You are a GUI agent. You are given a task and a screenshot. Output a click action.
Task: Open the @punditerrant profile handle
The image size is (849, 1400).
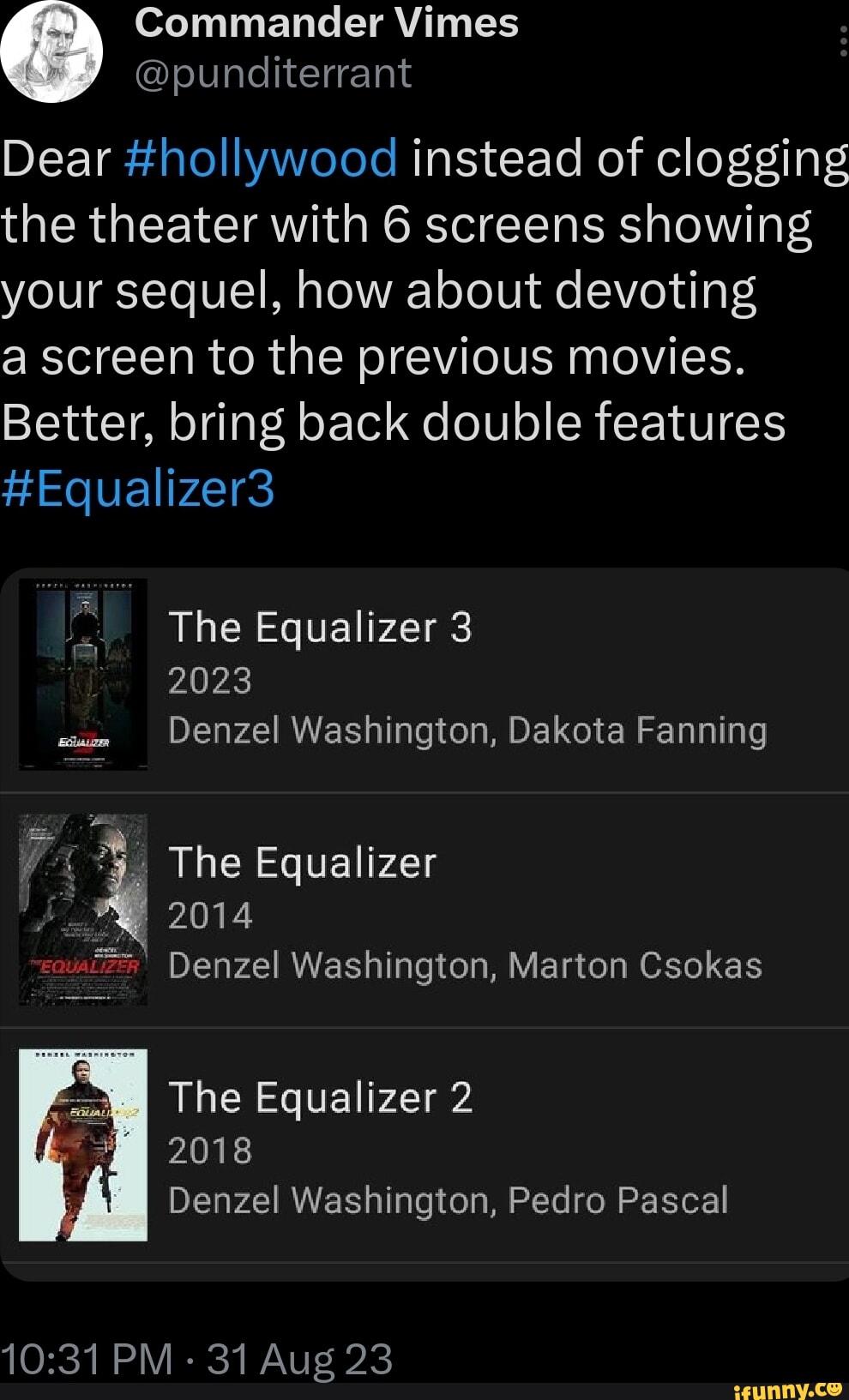(274, 75)
